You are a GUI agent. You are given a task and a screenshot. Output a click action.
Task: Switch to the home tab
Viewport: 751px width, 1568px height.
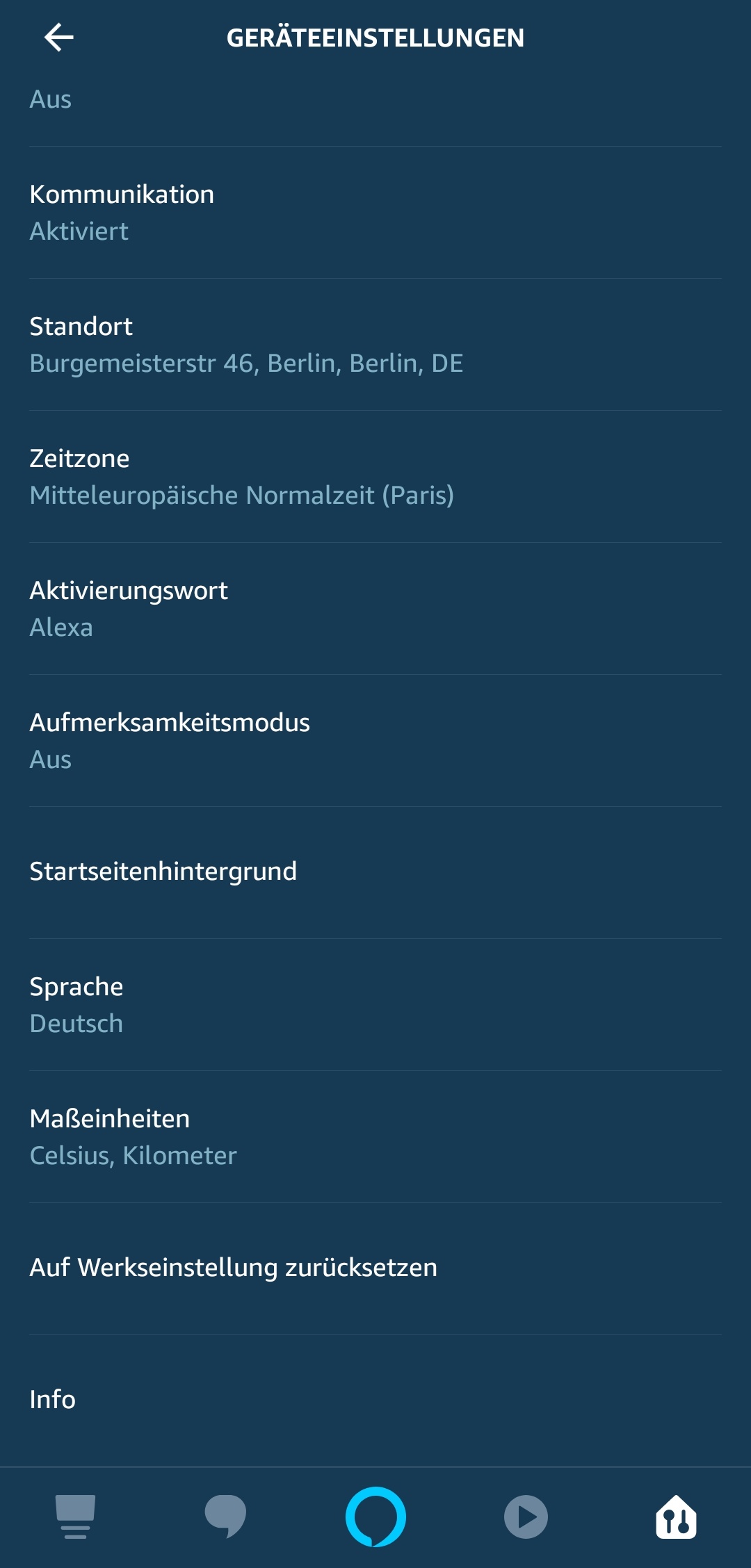75,1517
